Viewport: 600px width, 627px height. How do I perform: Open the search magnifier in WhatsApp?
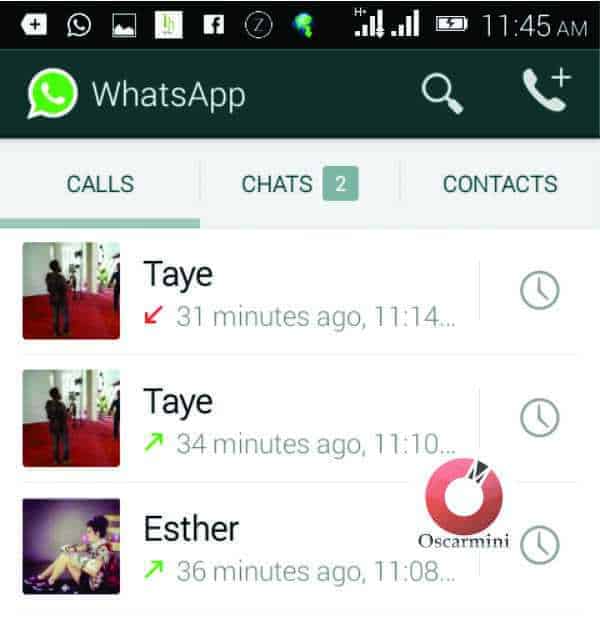click(x=441, y=93)
